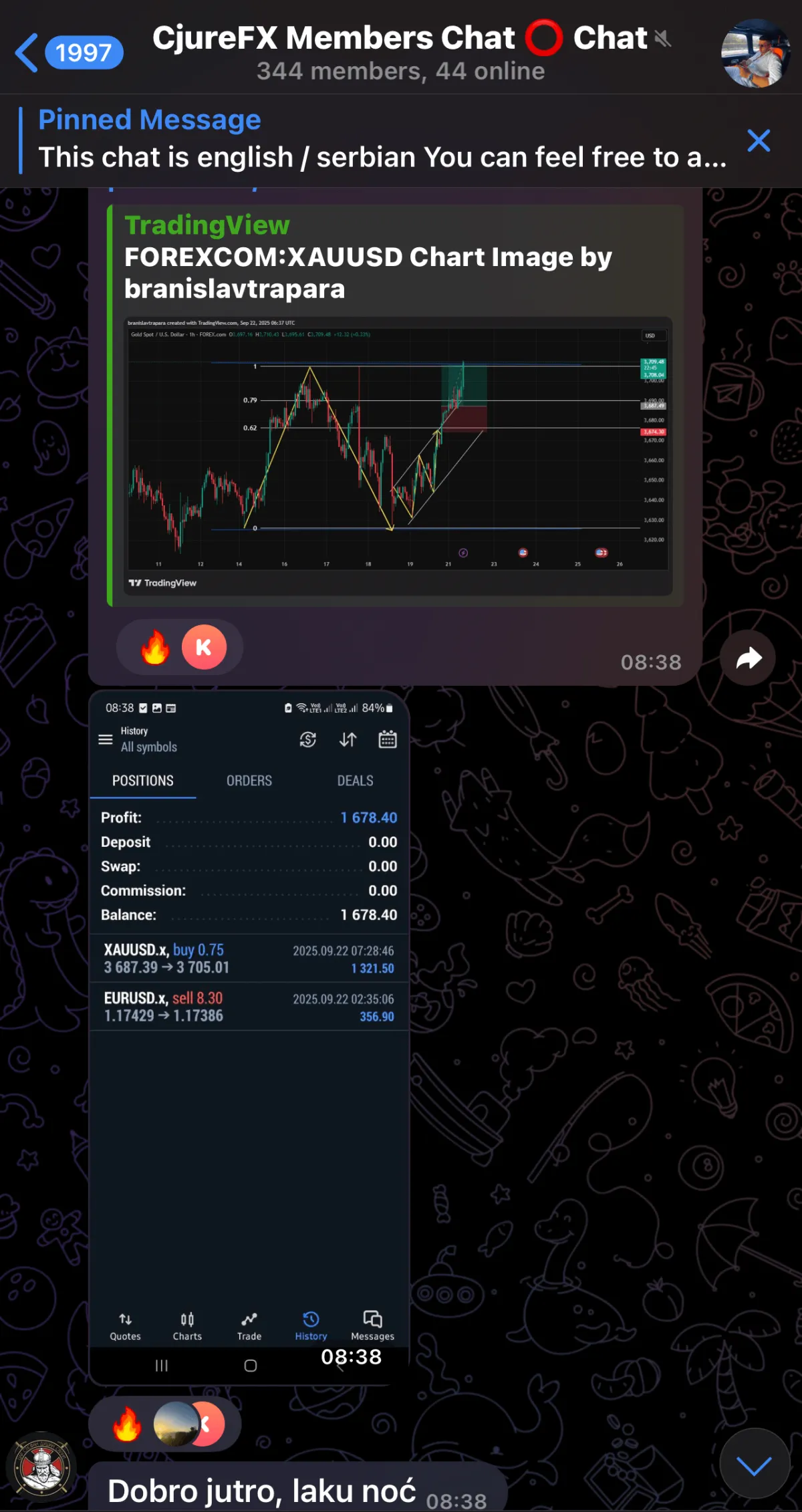Viewport: 802px width, 1512px height.
Task: Tap the fire reaction under TradingView message
Action: pyautogui.click(x=155, y=647)
